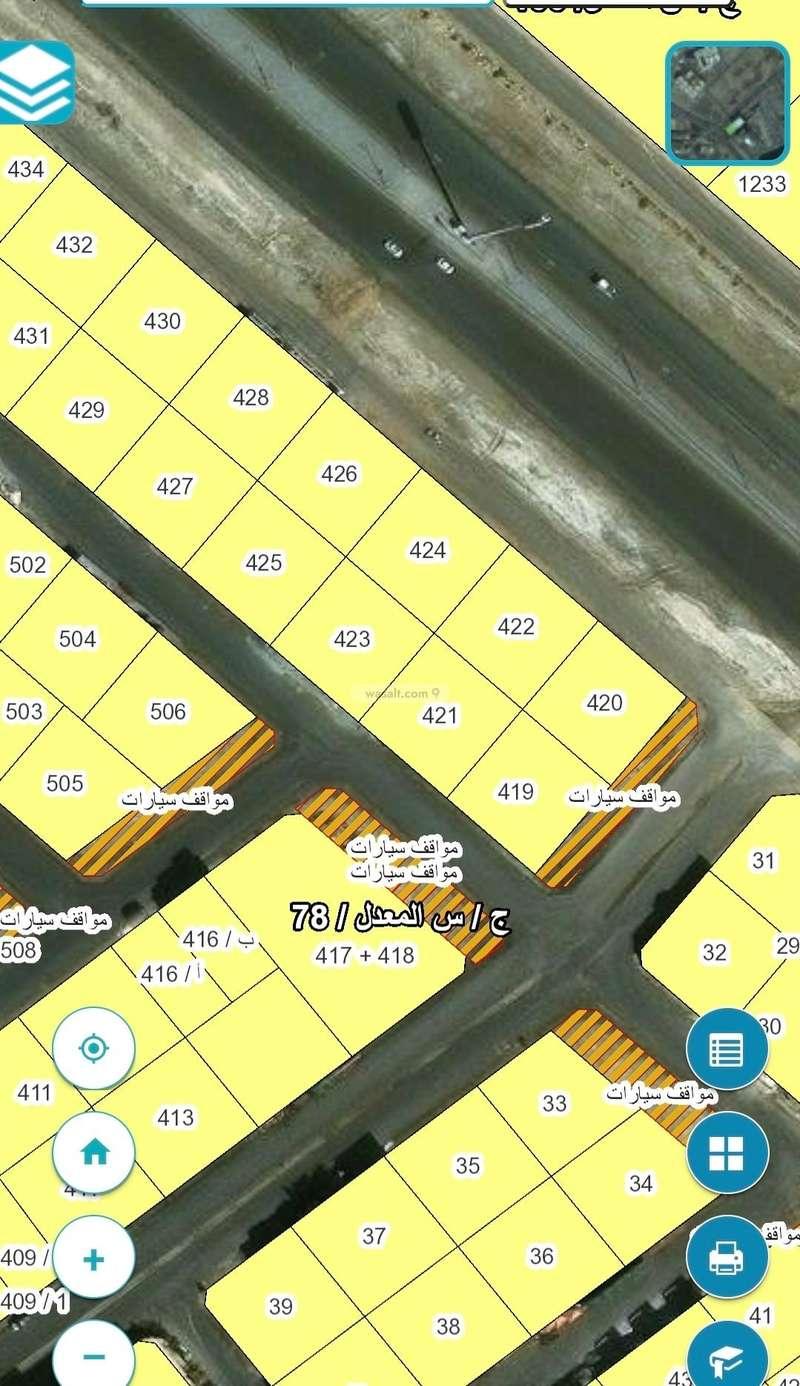Zoom out with the minus button
Screen dimensions: 800x1386
(x=93, y=1356)
